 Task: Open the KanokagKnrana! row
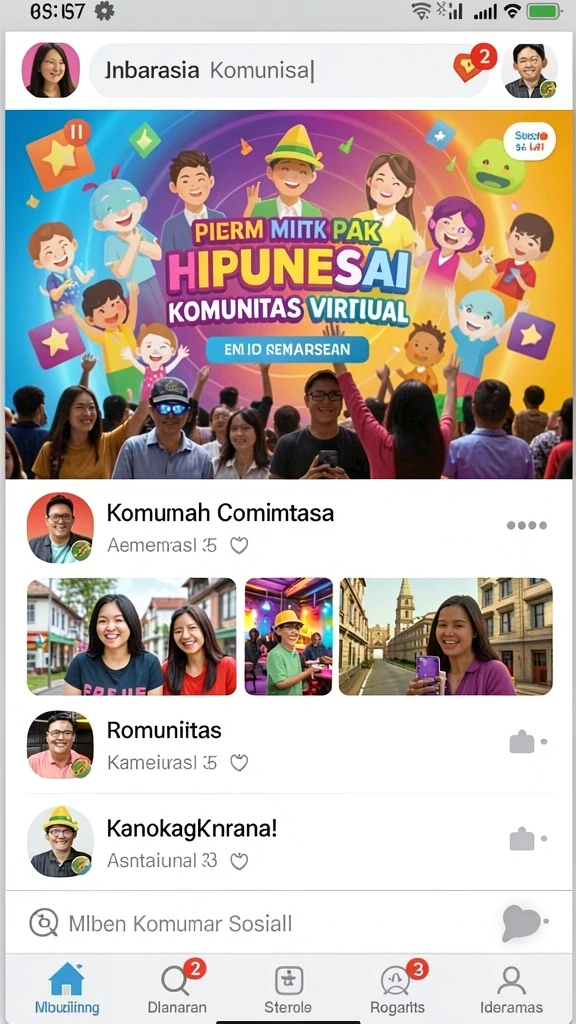point(288,842)
